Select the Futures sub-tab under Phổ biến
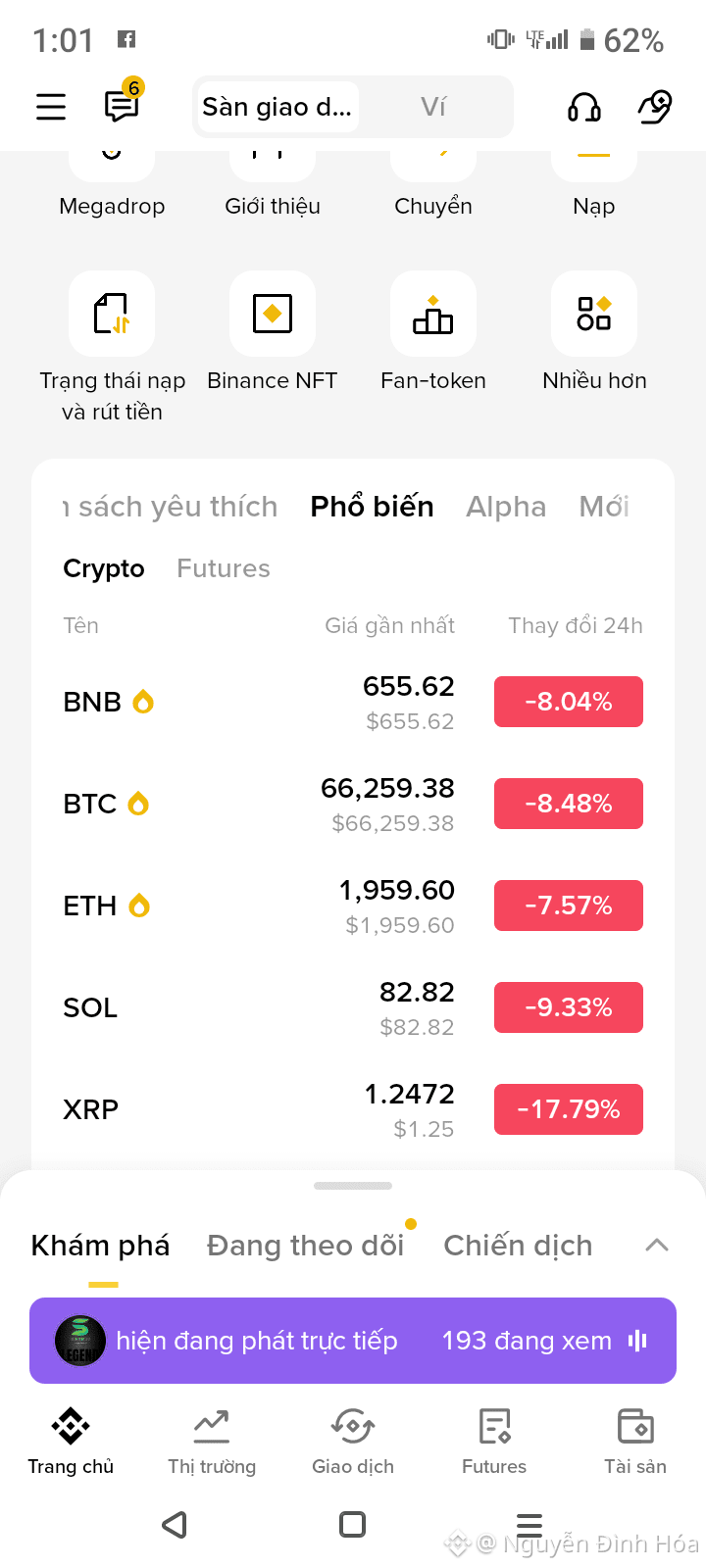This screenshot has height=1568, width=706. (224, 568)
